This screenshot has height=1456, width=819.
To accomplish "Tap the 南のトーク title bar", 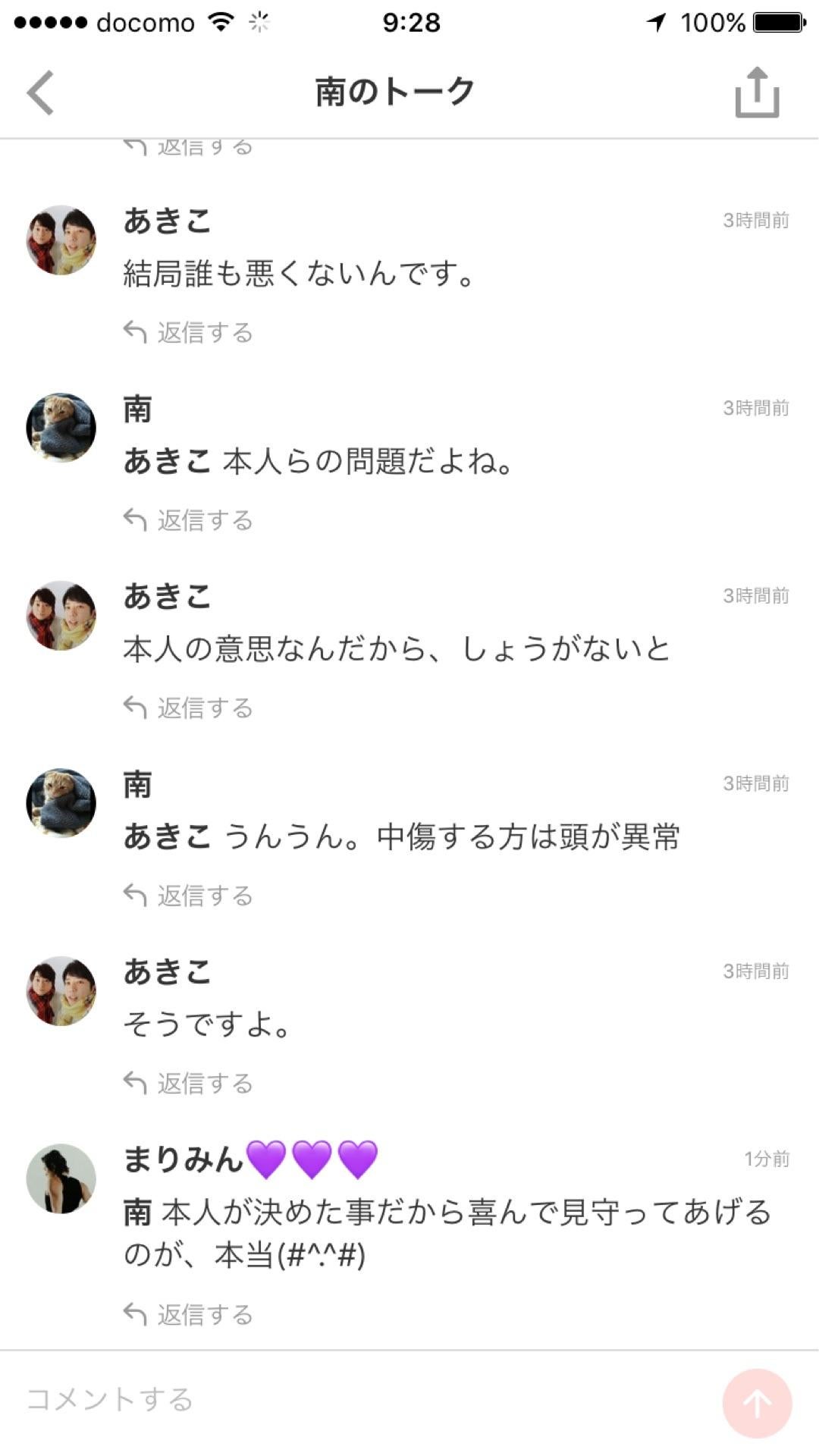I will (394, 89).
